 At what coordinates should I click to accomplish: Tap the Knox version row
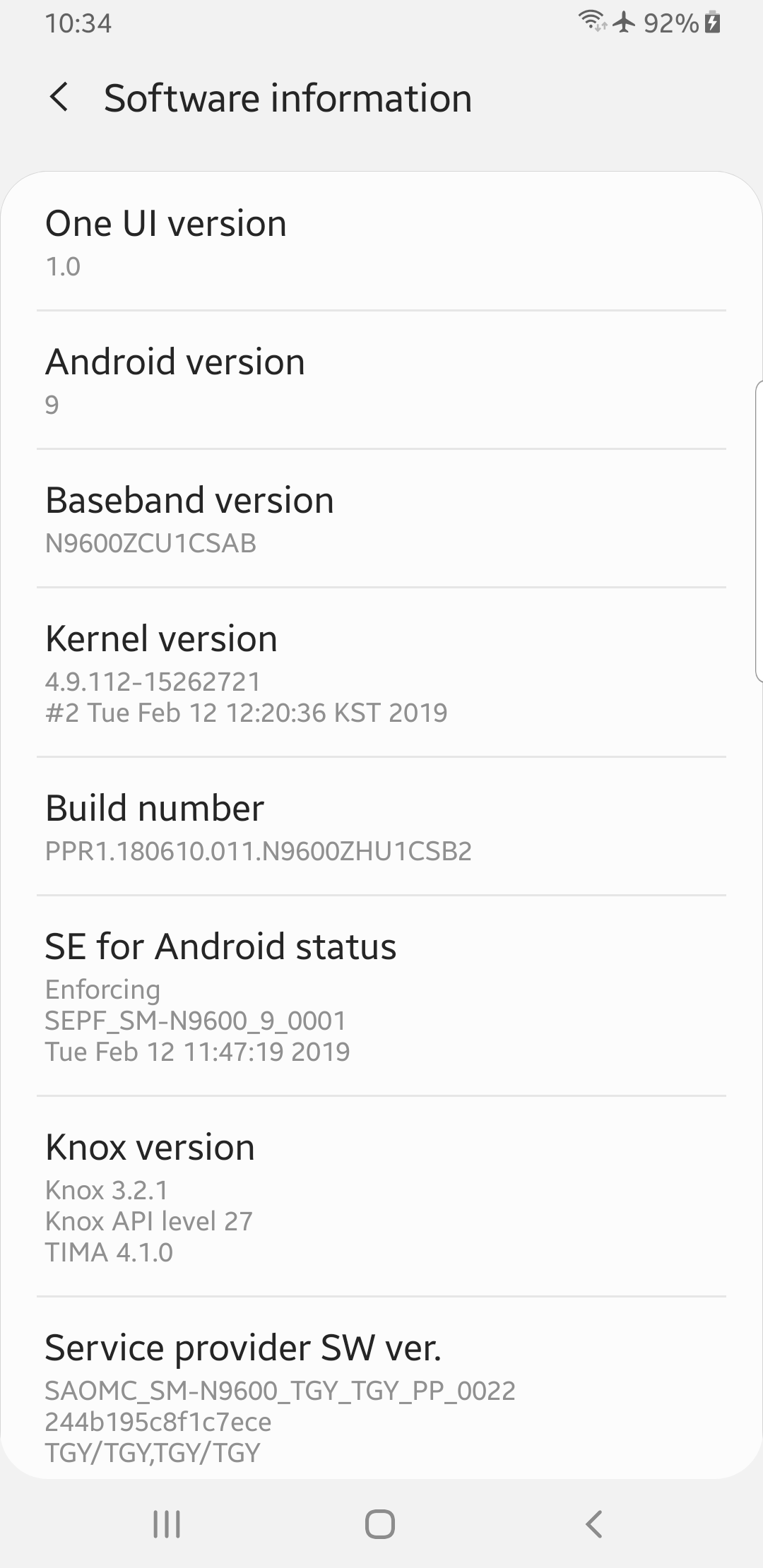pyautogui.click(x=381, y=1197)
